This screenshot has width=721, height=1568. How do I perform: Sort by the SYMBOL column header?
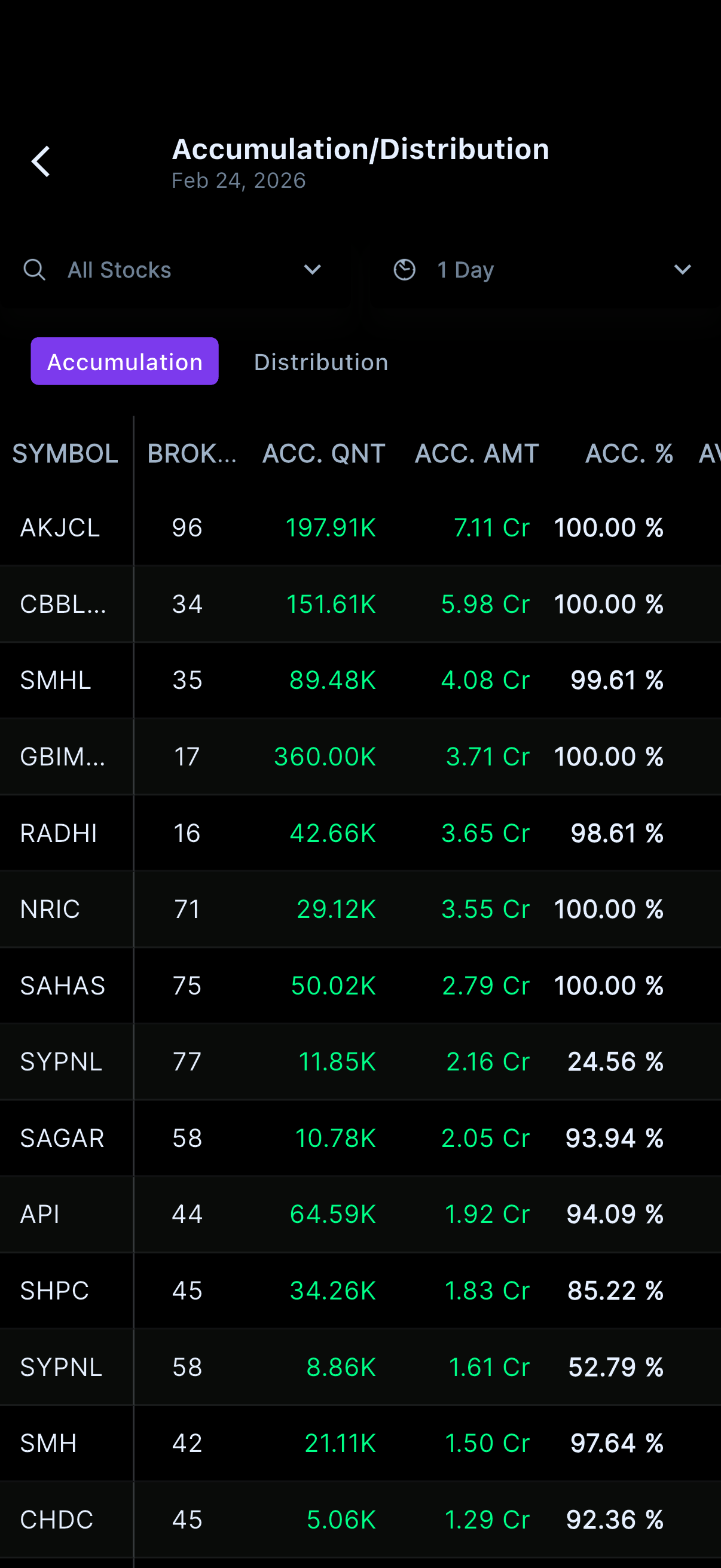[65, 453]
